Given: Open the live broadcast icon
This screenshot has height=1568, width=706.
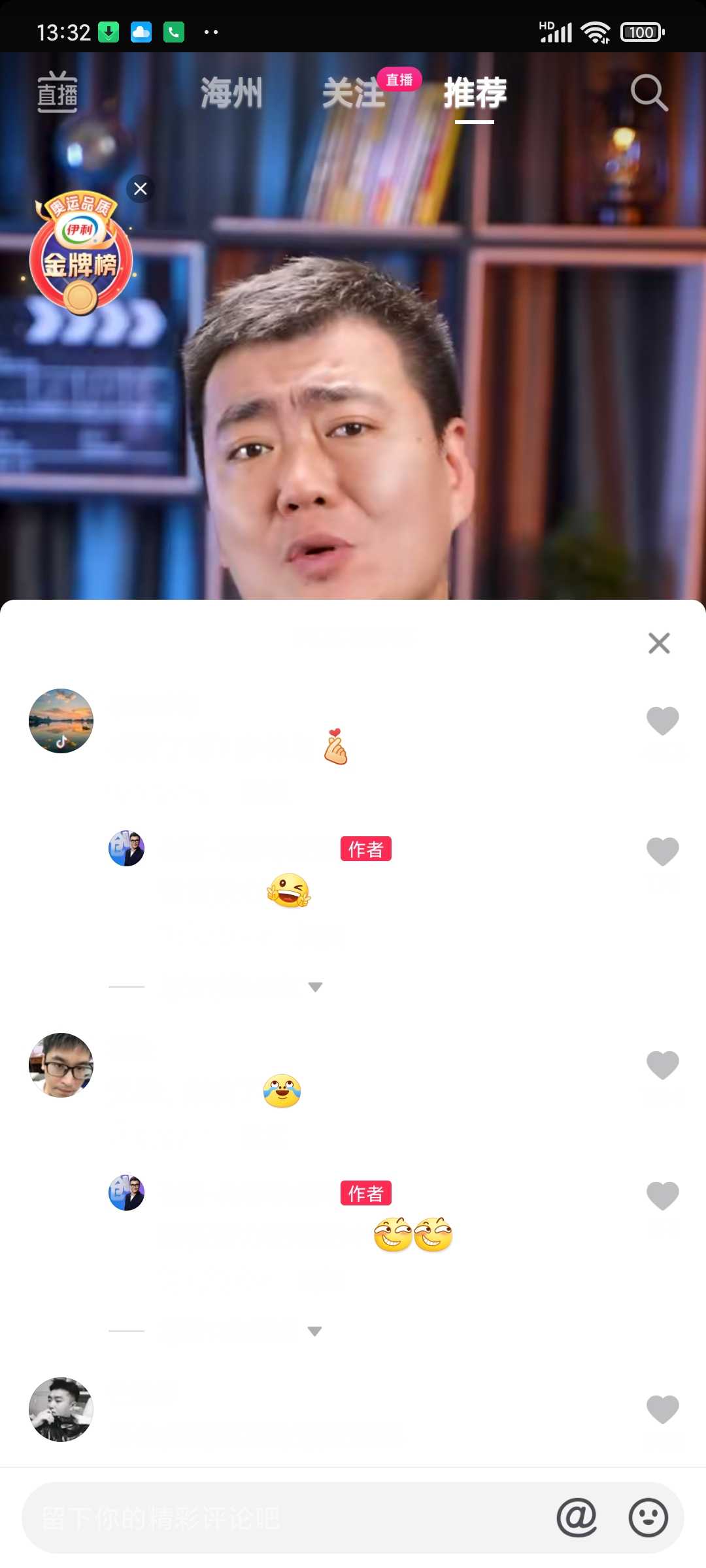Looking at the screenshot, I should point(58,92).
